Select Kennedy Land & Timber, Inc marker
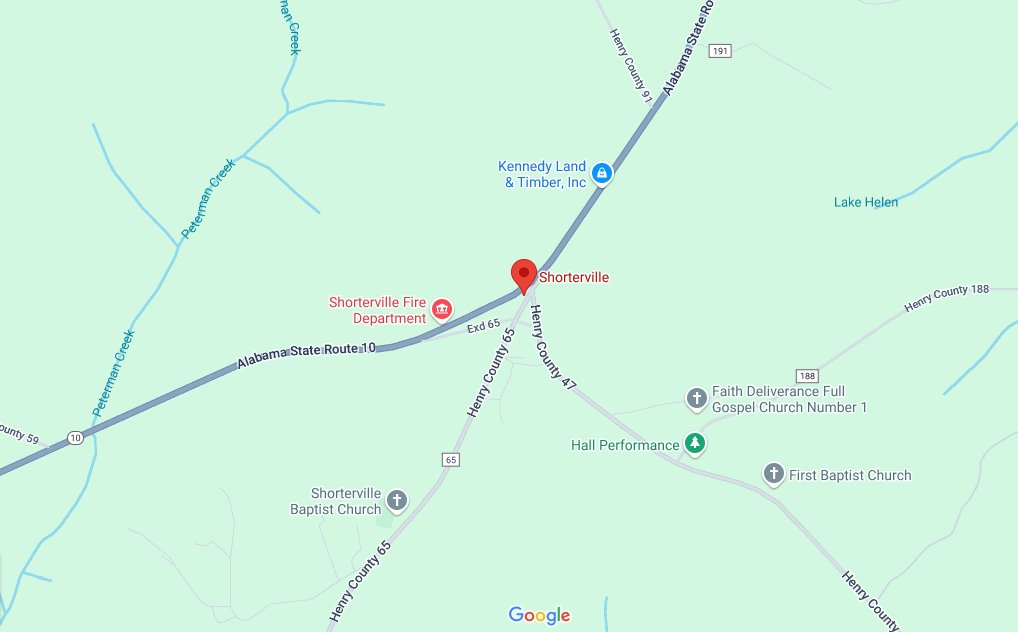Screen dimensions: 1018x632 [601, 174]
